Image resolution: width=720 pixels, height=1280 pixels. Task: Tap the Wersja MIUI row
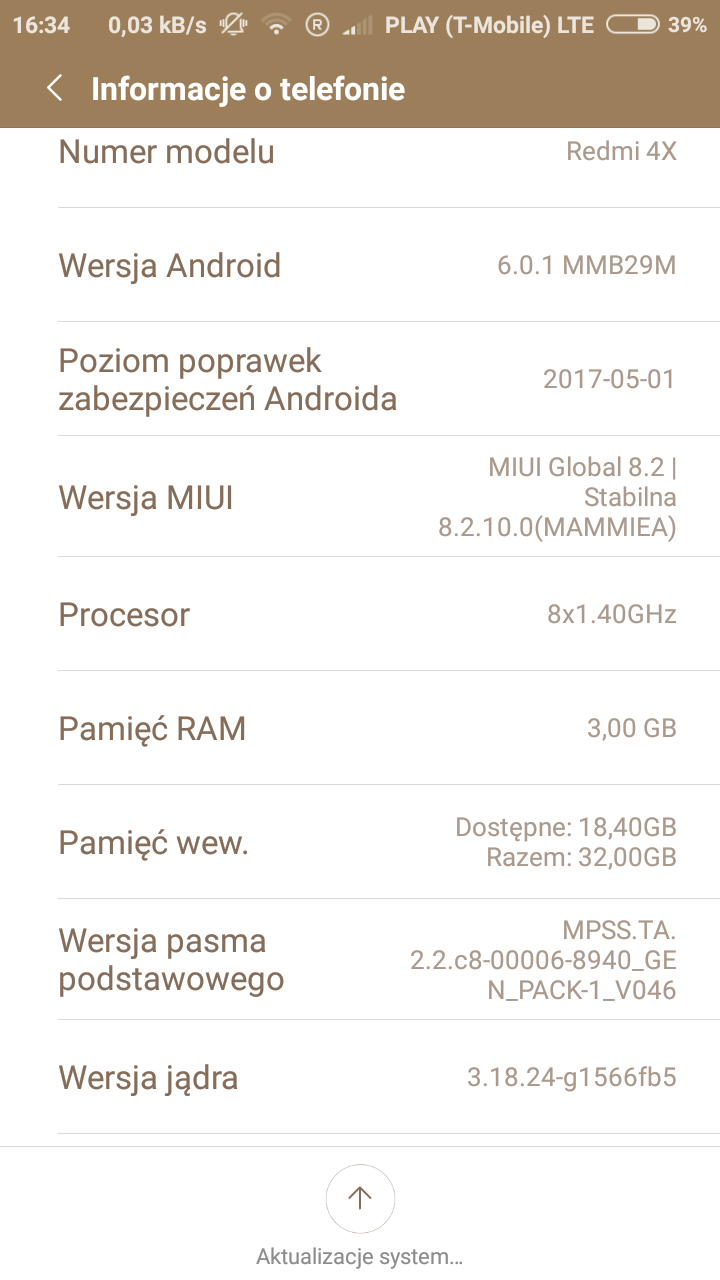click(x=360, y=497)
